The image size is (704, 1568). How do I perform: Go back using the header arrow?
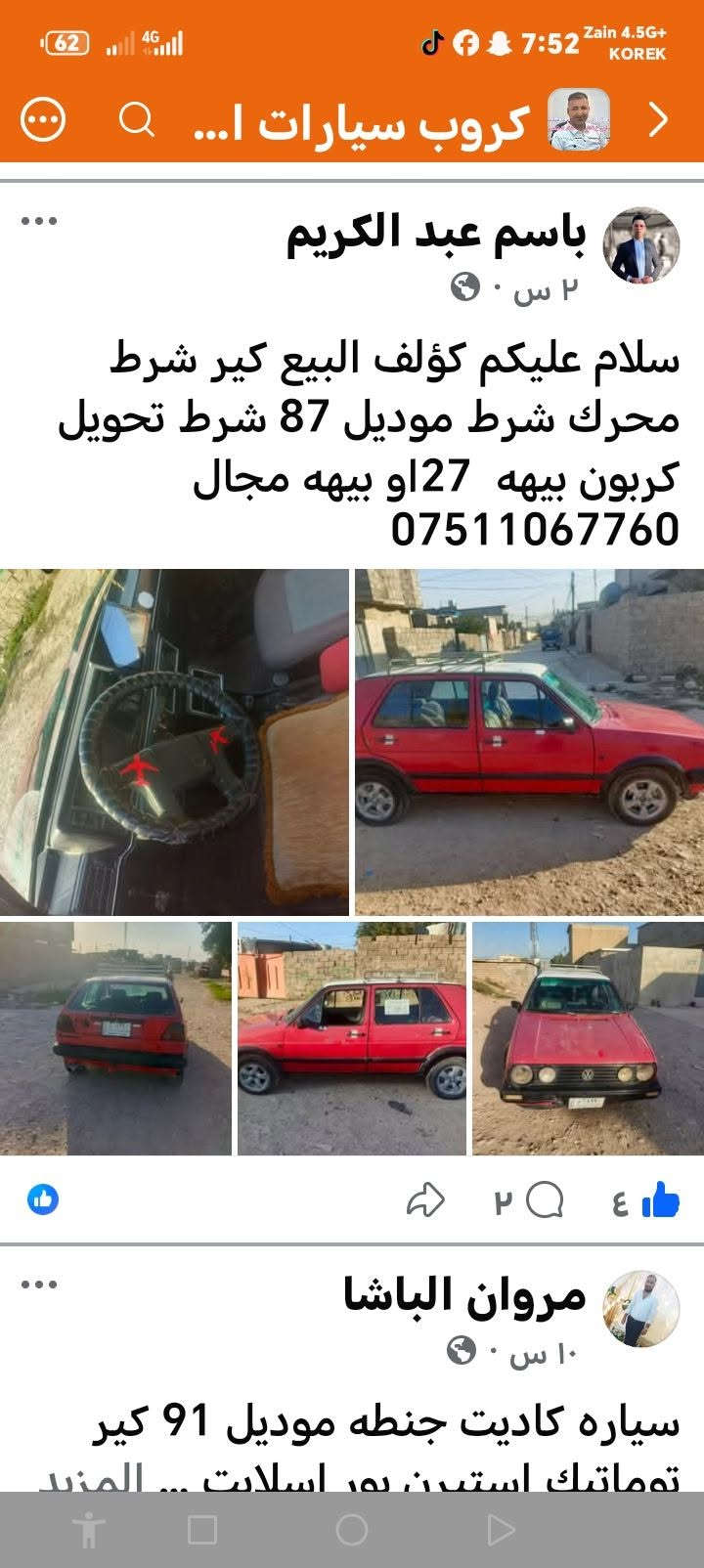[x=660, y=119]
